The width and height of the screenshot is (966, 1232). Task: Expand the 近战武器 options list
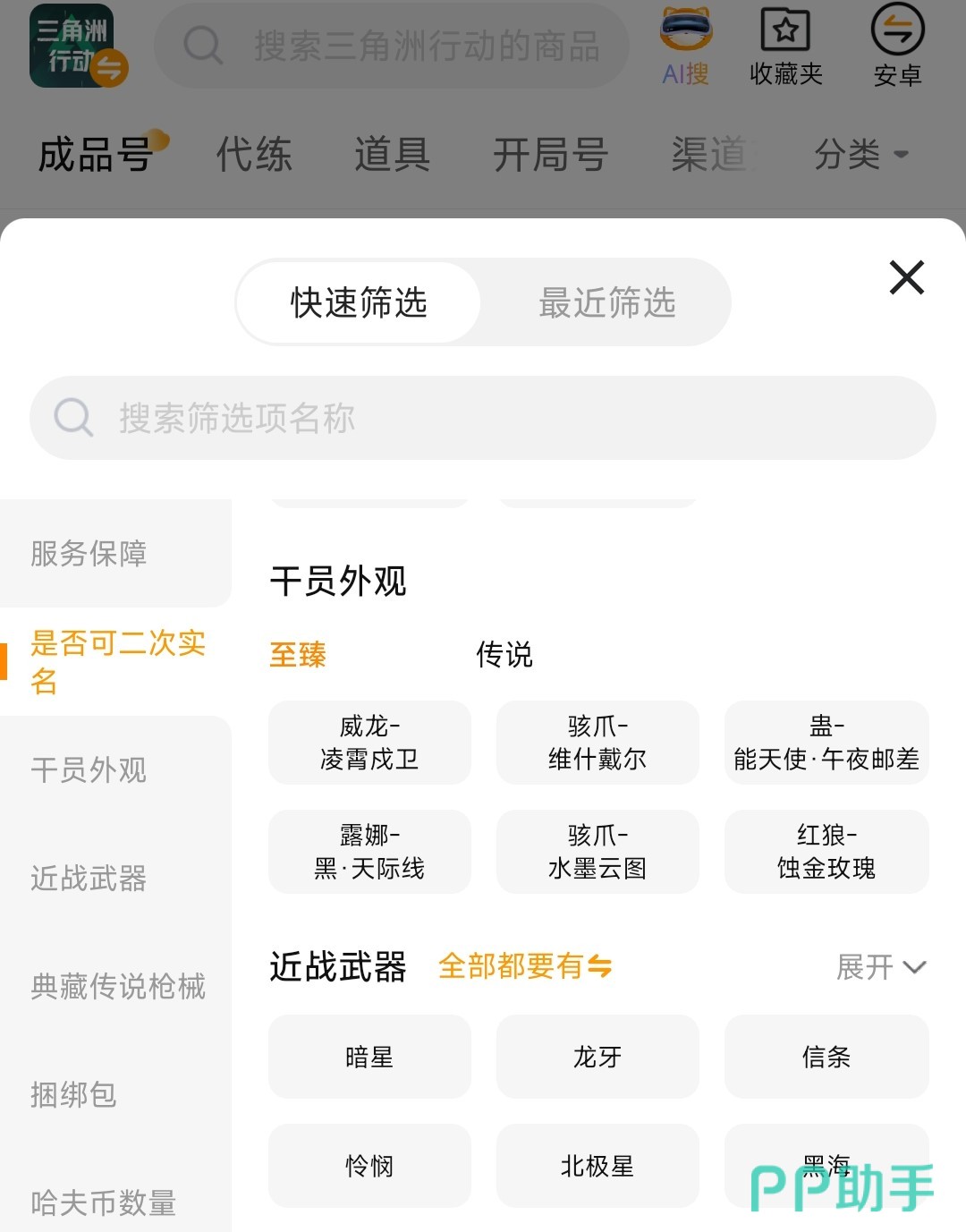tap(880, 967)
